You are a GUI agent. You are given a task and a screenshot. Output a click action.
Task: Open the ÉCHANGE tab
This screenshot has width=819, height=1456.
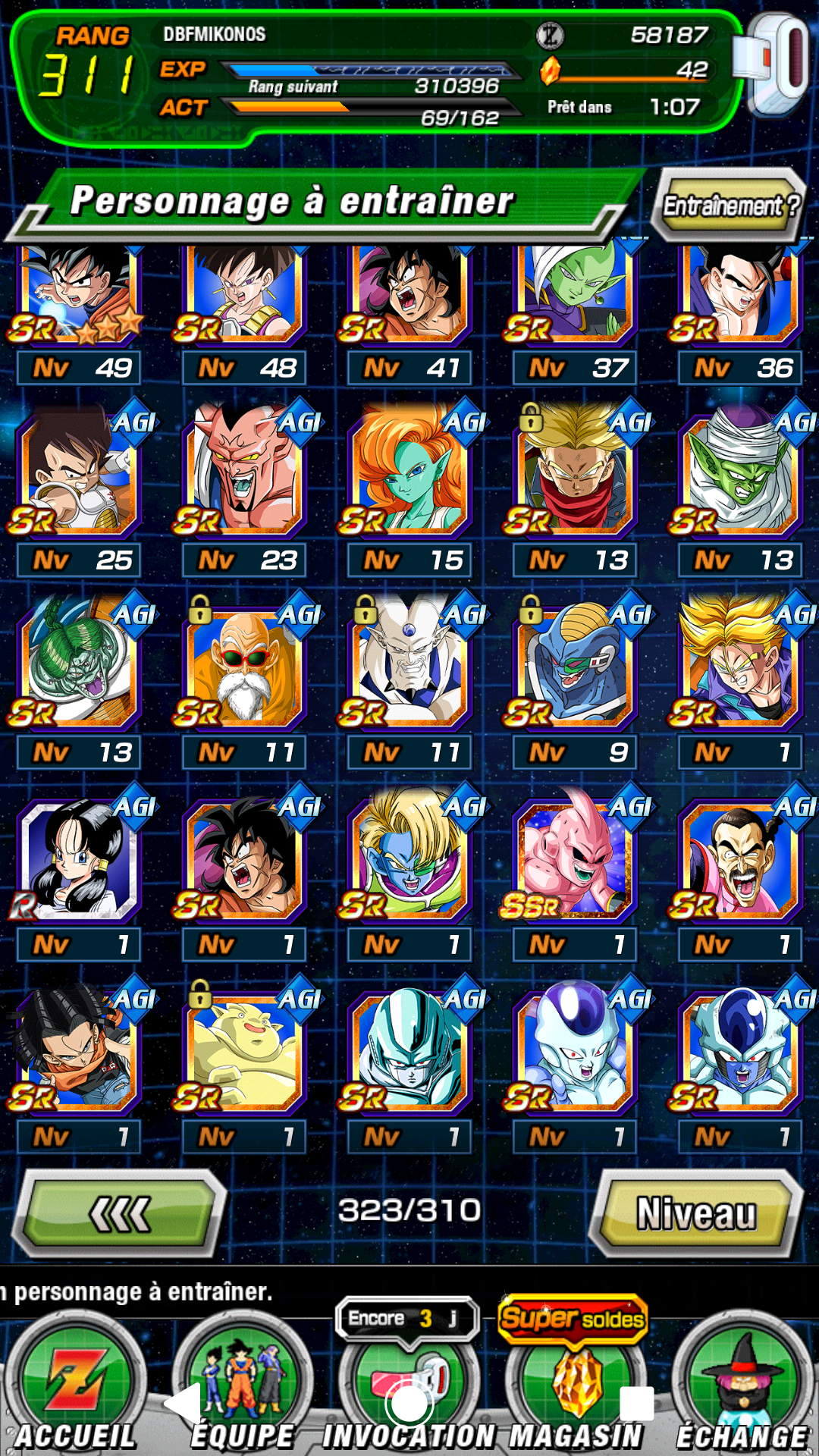tap(743, 1386)
